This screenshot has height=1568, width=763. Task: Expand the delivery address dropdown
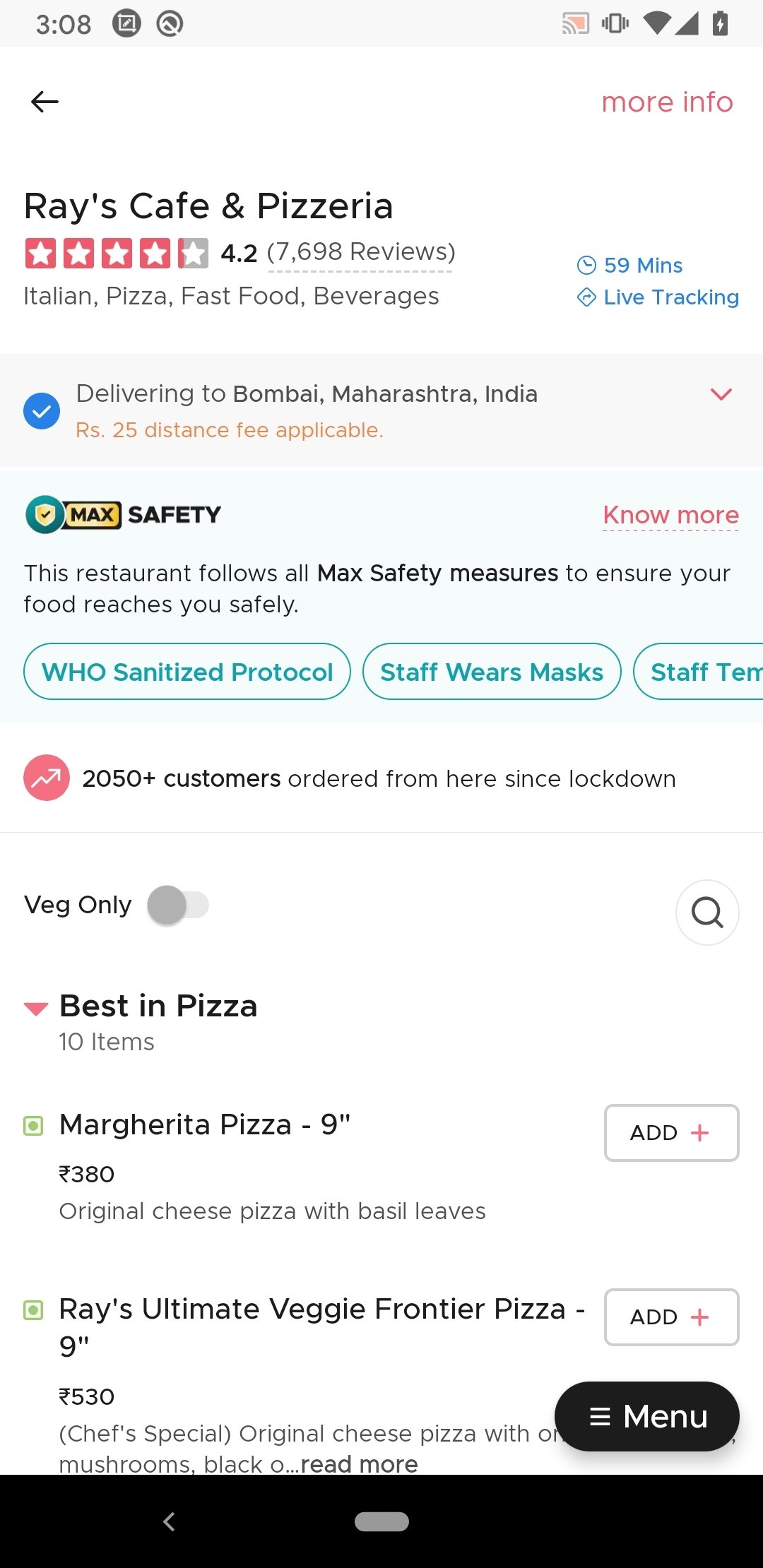(x=721, y=394)
